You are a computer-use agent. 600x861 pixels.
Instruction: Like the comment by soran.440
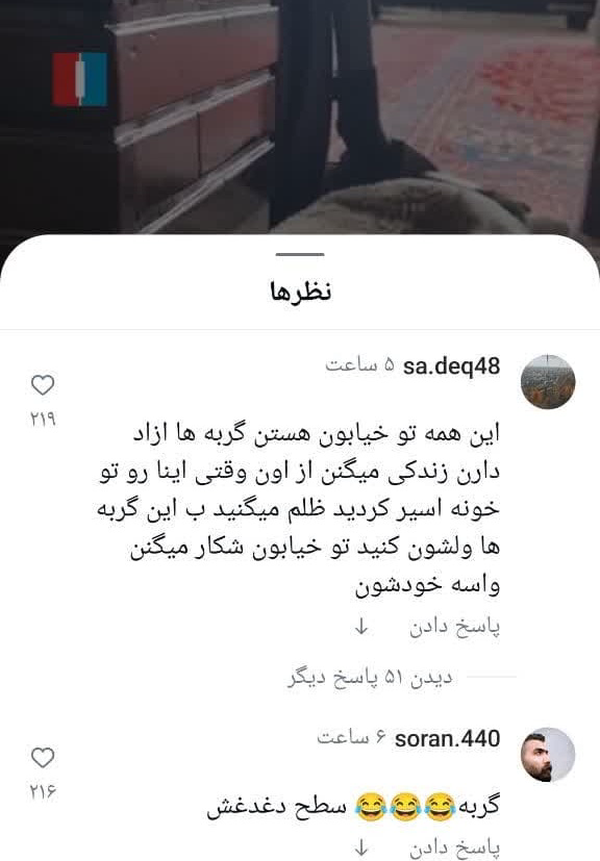[x=43, y=757]
